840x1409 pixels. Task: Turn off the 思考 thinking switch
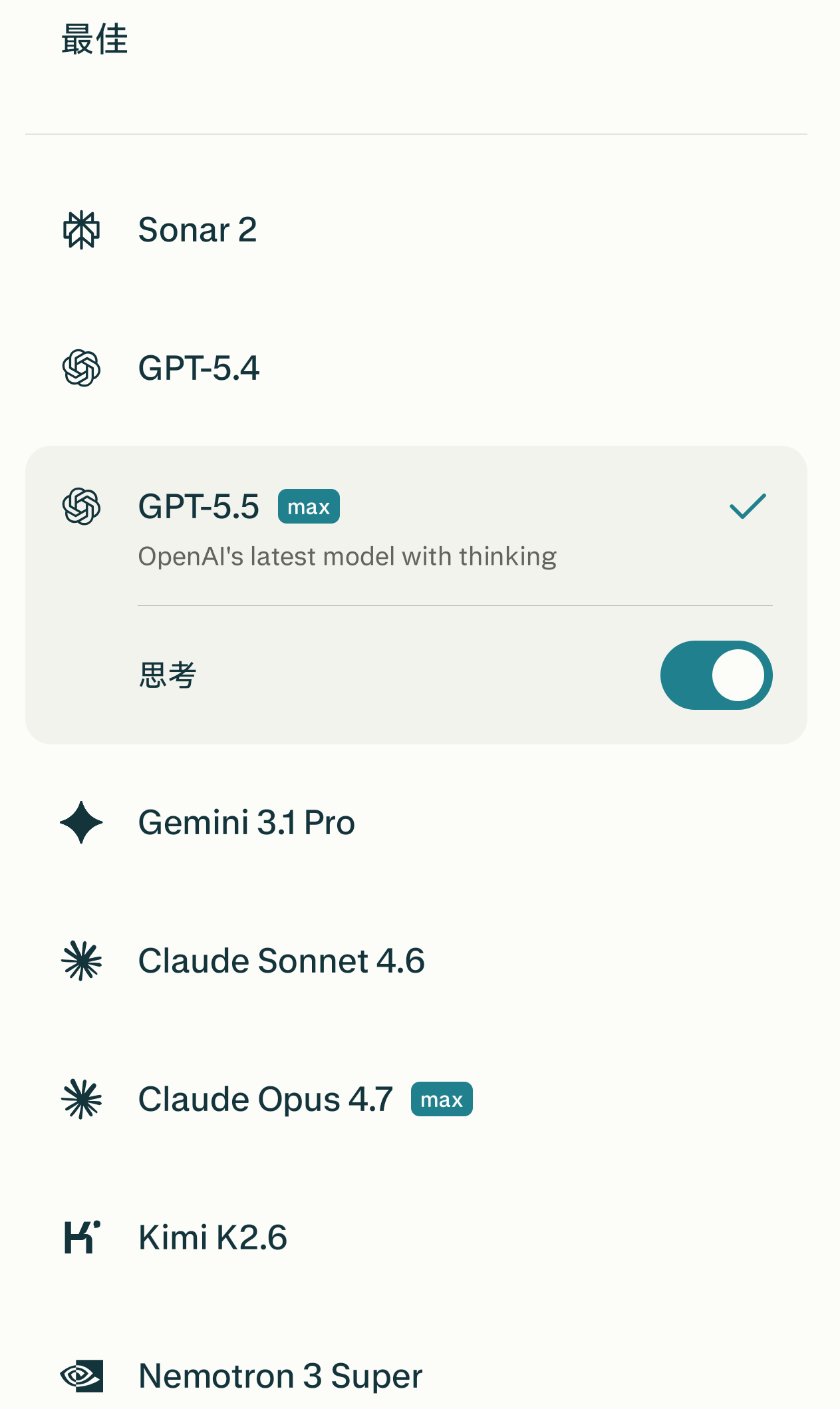(716, 675)
